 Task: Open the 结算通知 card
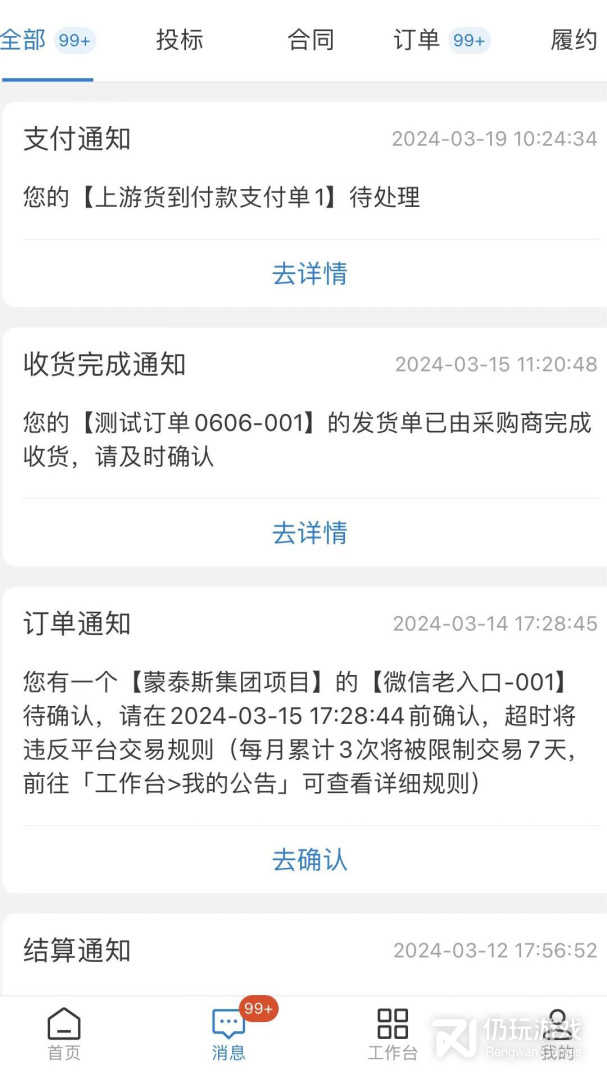(305, 954)
